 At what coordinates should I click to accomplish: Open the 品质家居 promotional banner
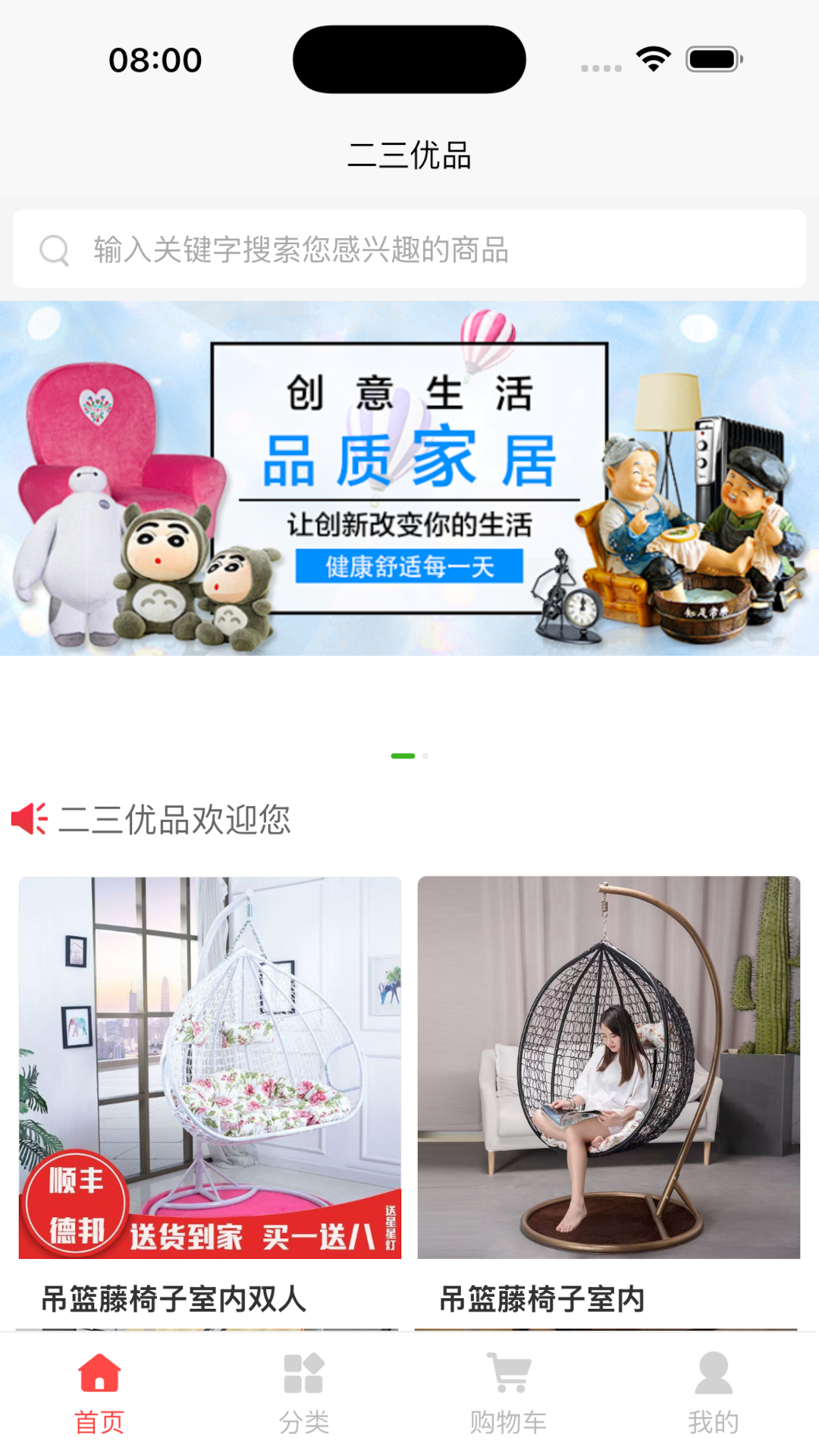point(409,478)
